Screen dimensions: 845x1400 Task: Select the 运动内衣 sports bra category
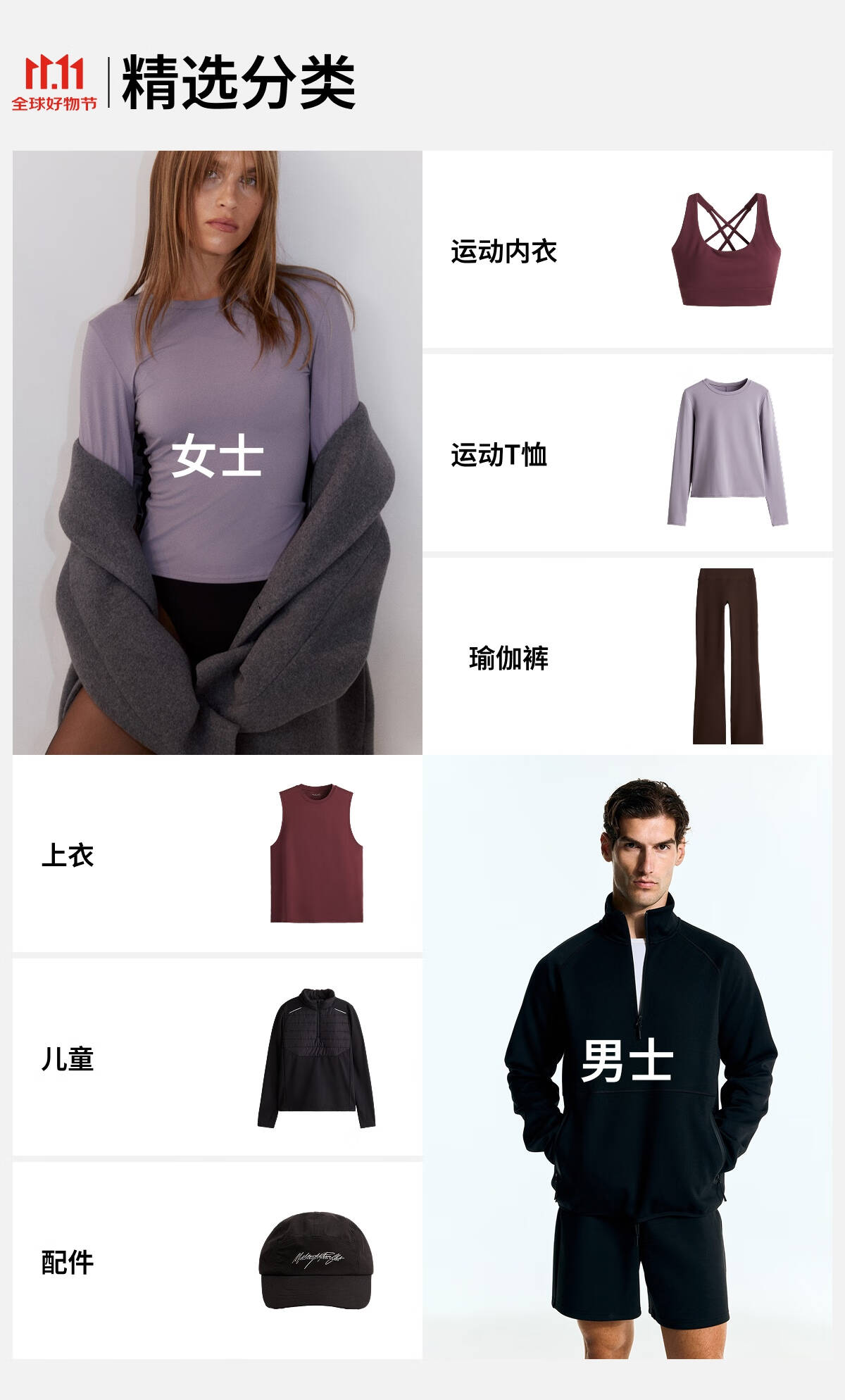tap(627, 249)
